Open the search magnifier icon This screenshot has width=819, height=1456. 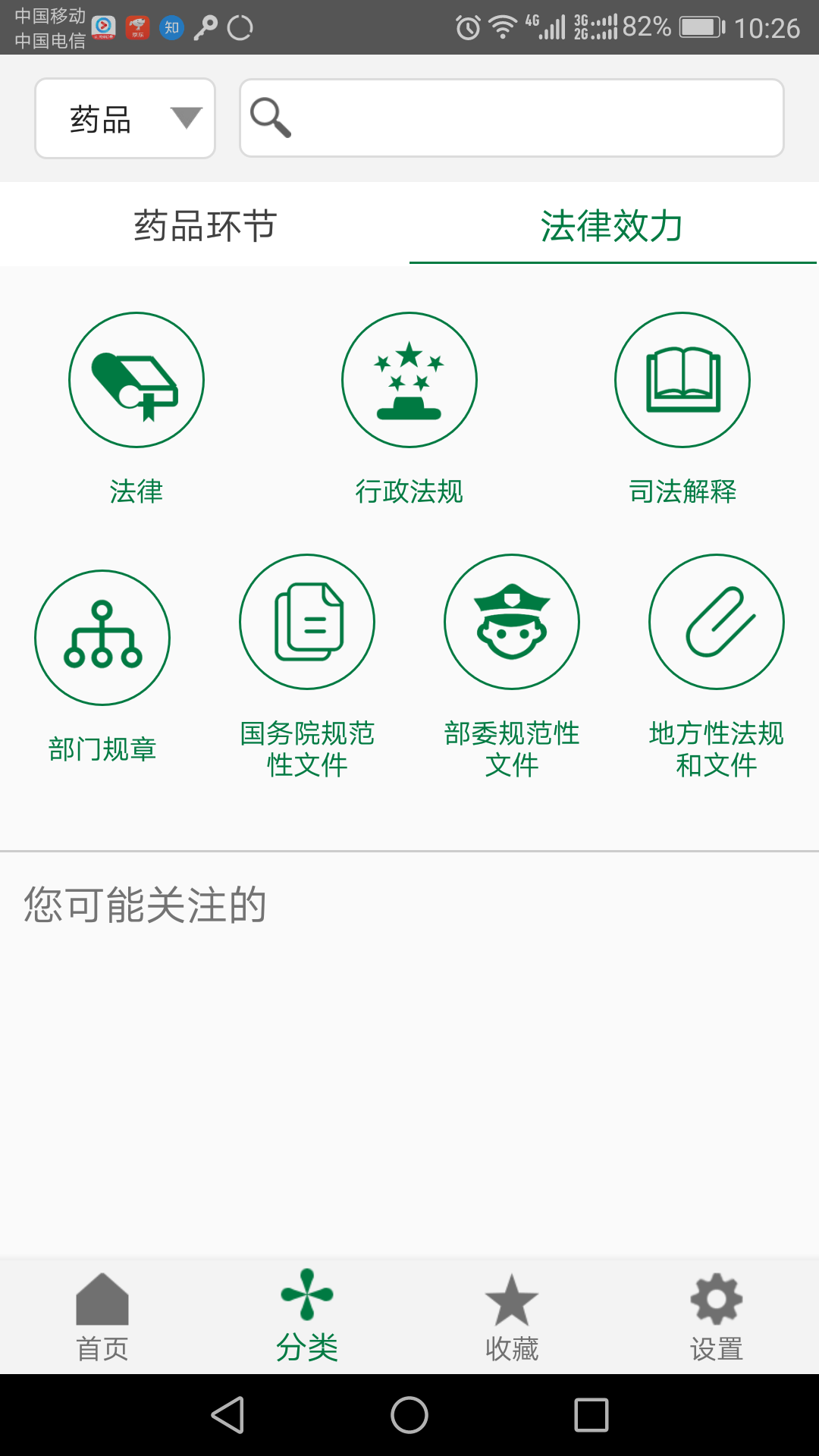coord(273,118)
